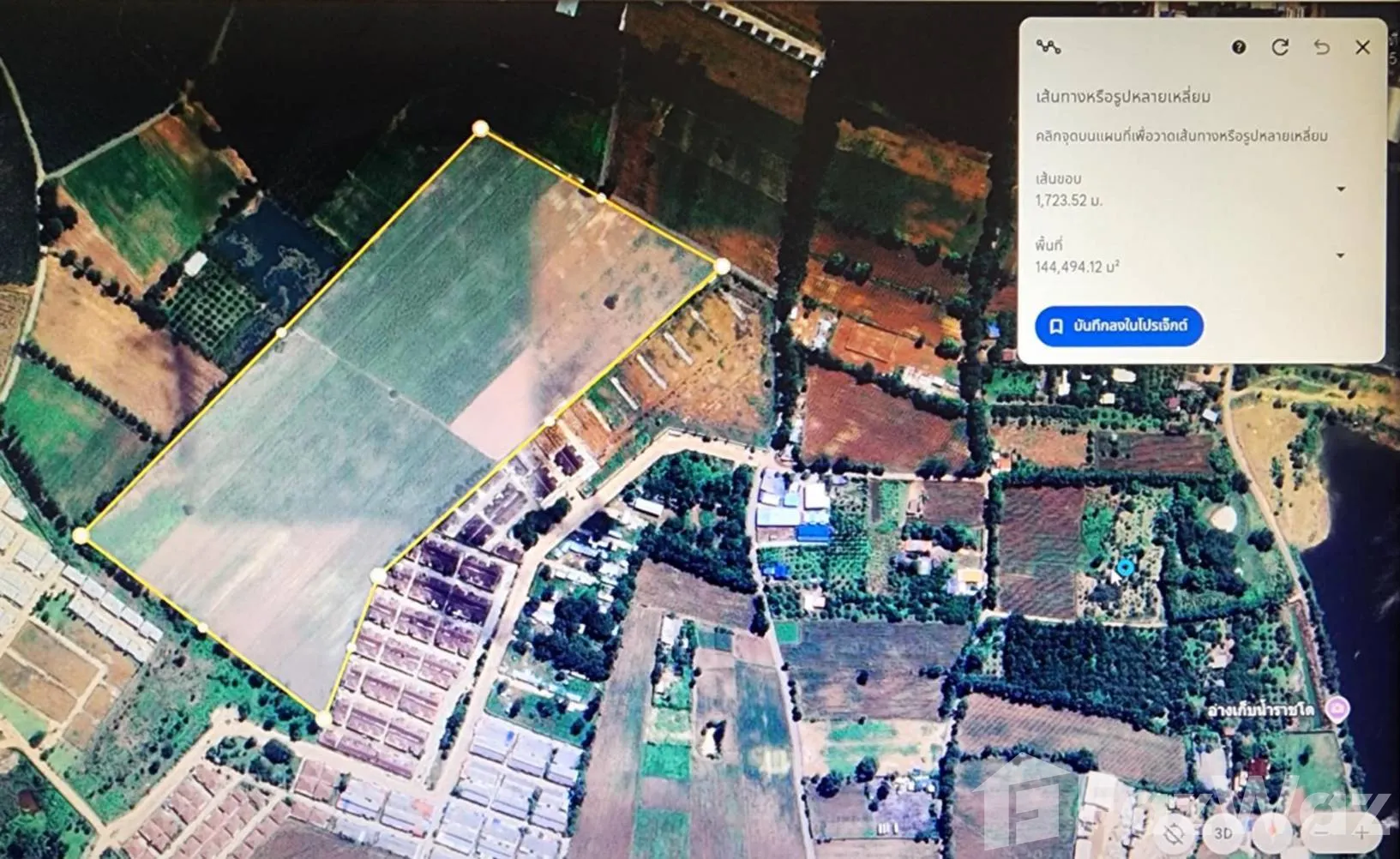Viewport: 1400px width, 859px height.
Task: Expand the area unit dropdown
Action: click(1341, 255)
